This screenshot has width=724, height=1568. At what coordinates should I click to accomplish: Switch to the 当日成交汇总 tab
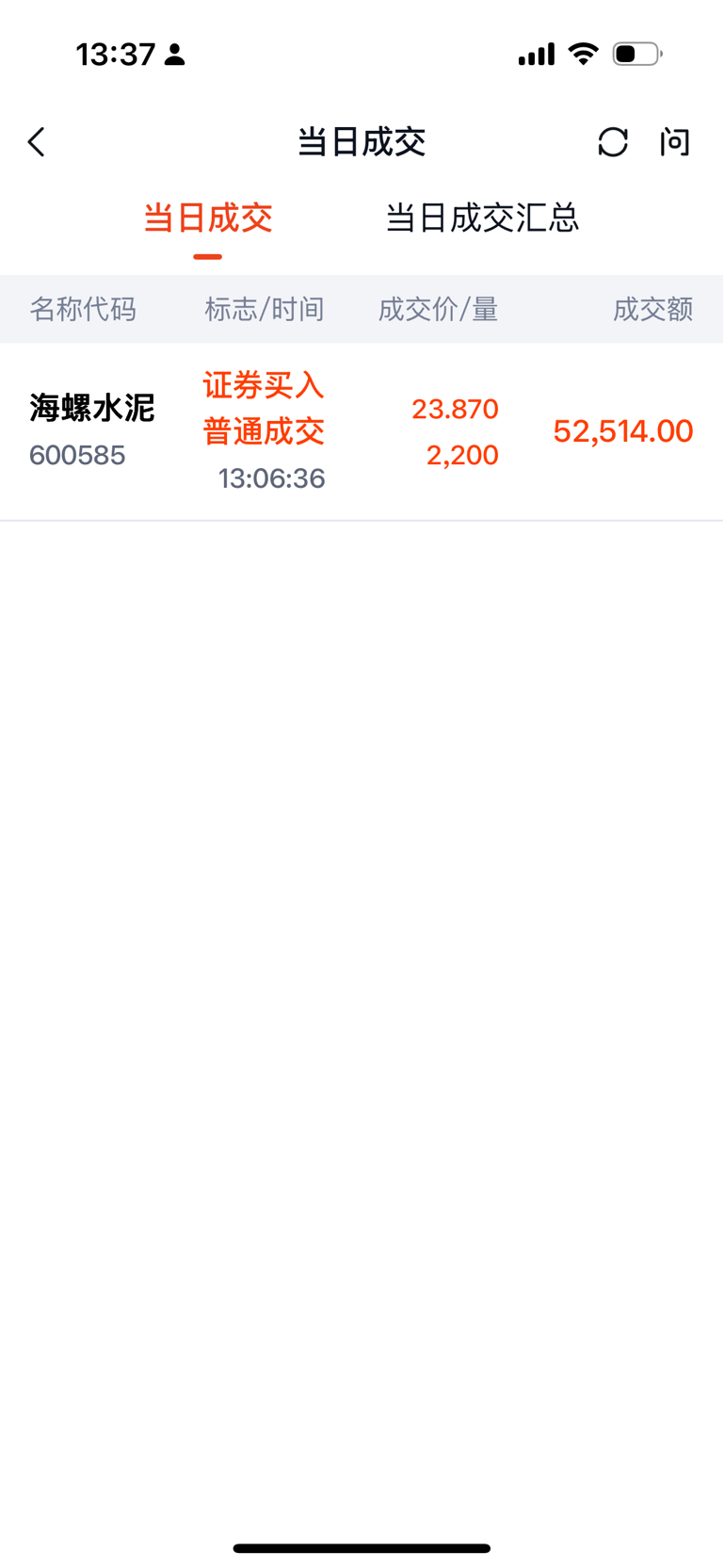coord(482,218)
